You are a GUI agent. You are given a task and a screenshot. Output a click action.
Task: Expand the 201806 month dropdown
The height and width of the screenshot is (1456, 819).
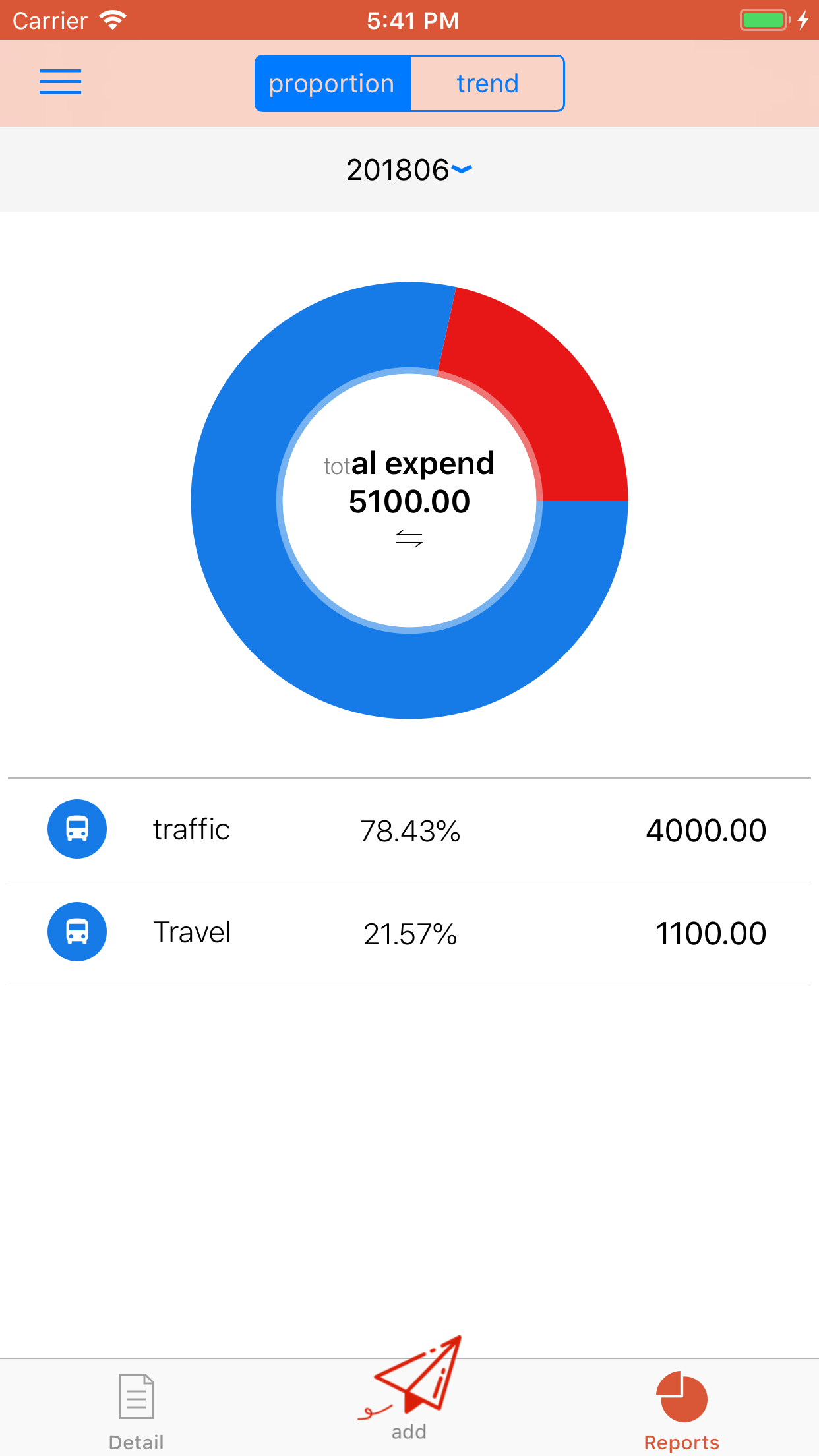[x=409, y=170]
